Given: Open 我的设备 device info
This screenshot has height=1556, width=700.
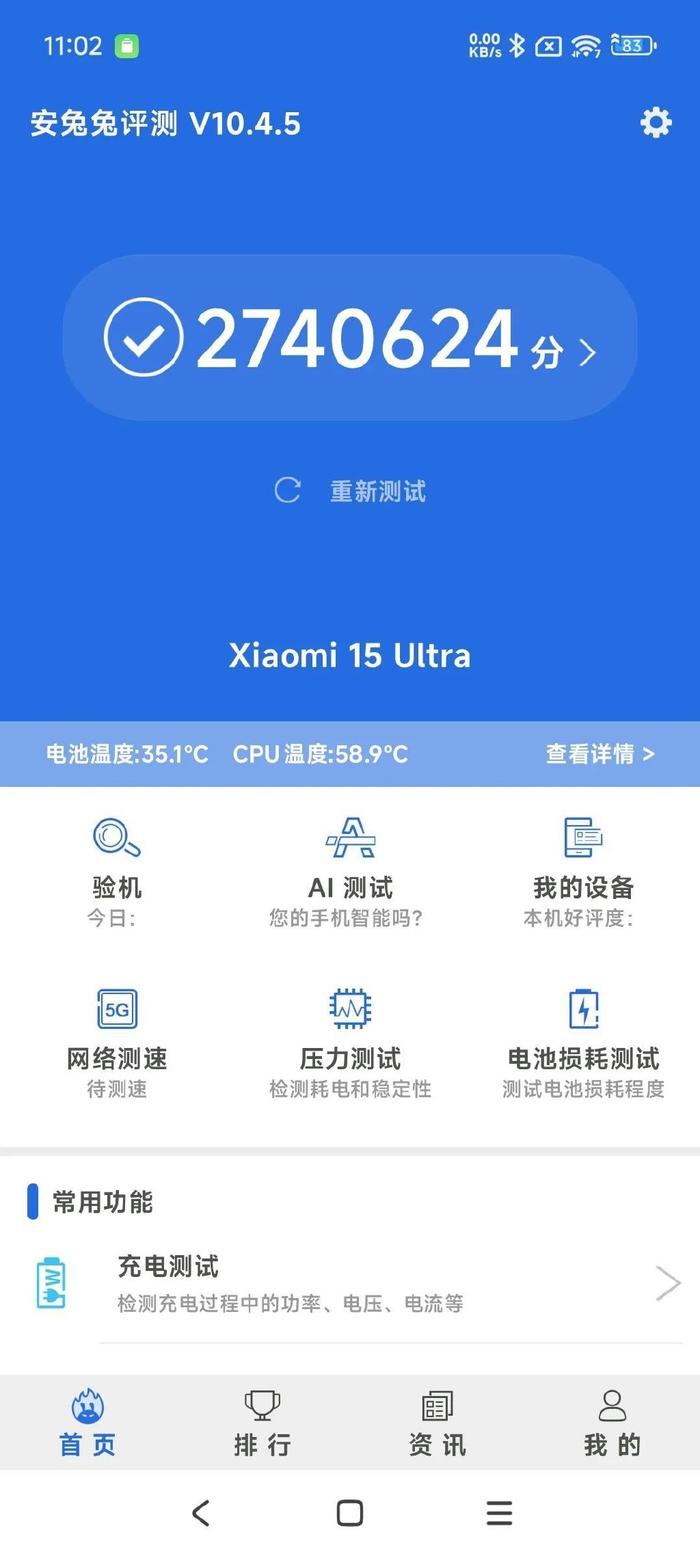Looking at the screenshot, I should 583,870.
